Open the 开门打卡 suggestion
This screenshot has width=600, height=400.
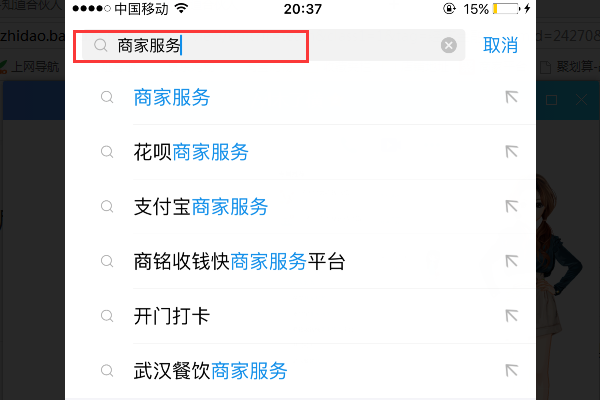171,317
